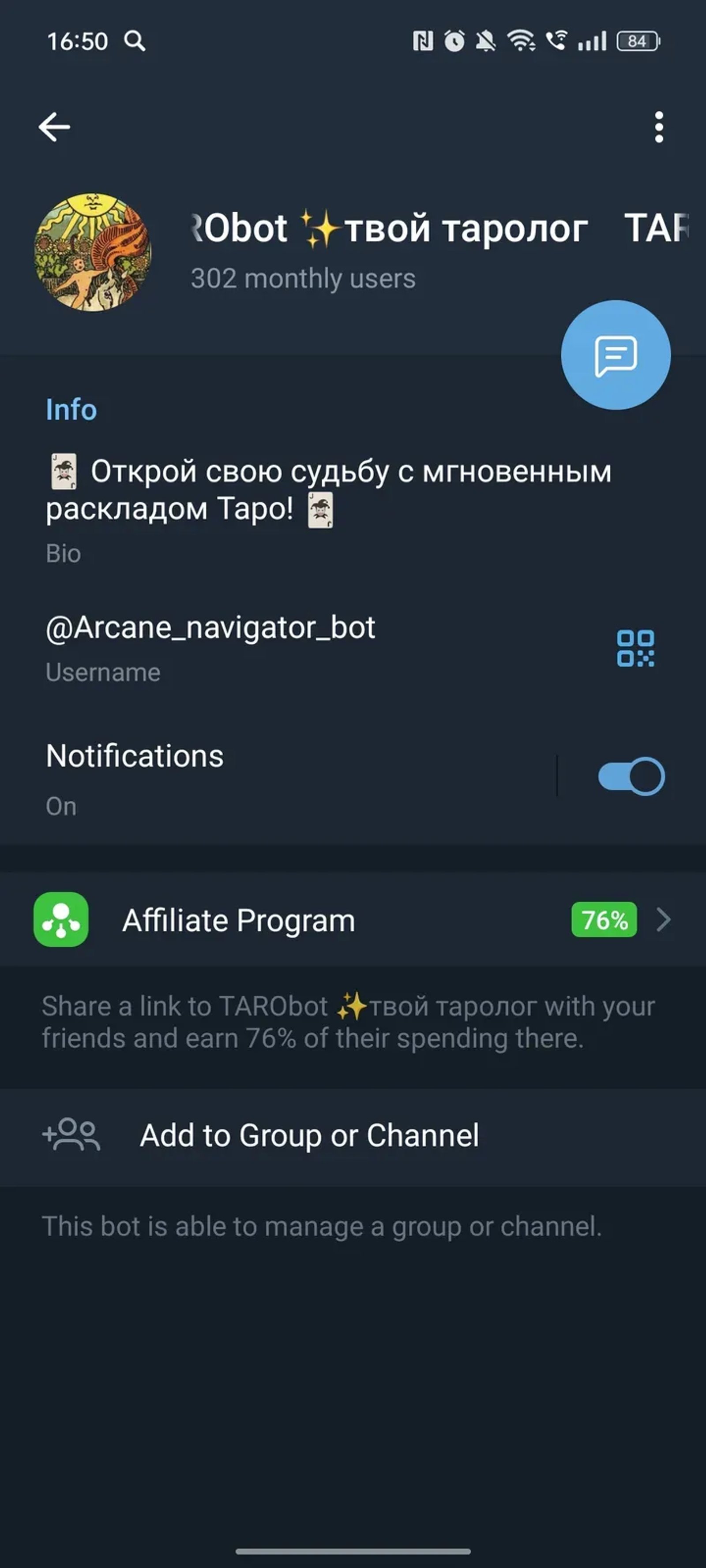
Task: Click the Affiliate Program green icon
Action: [61, 920]
